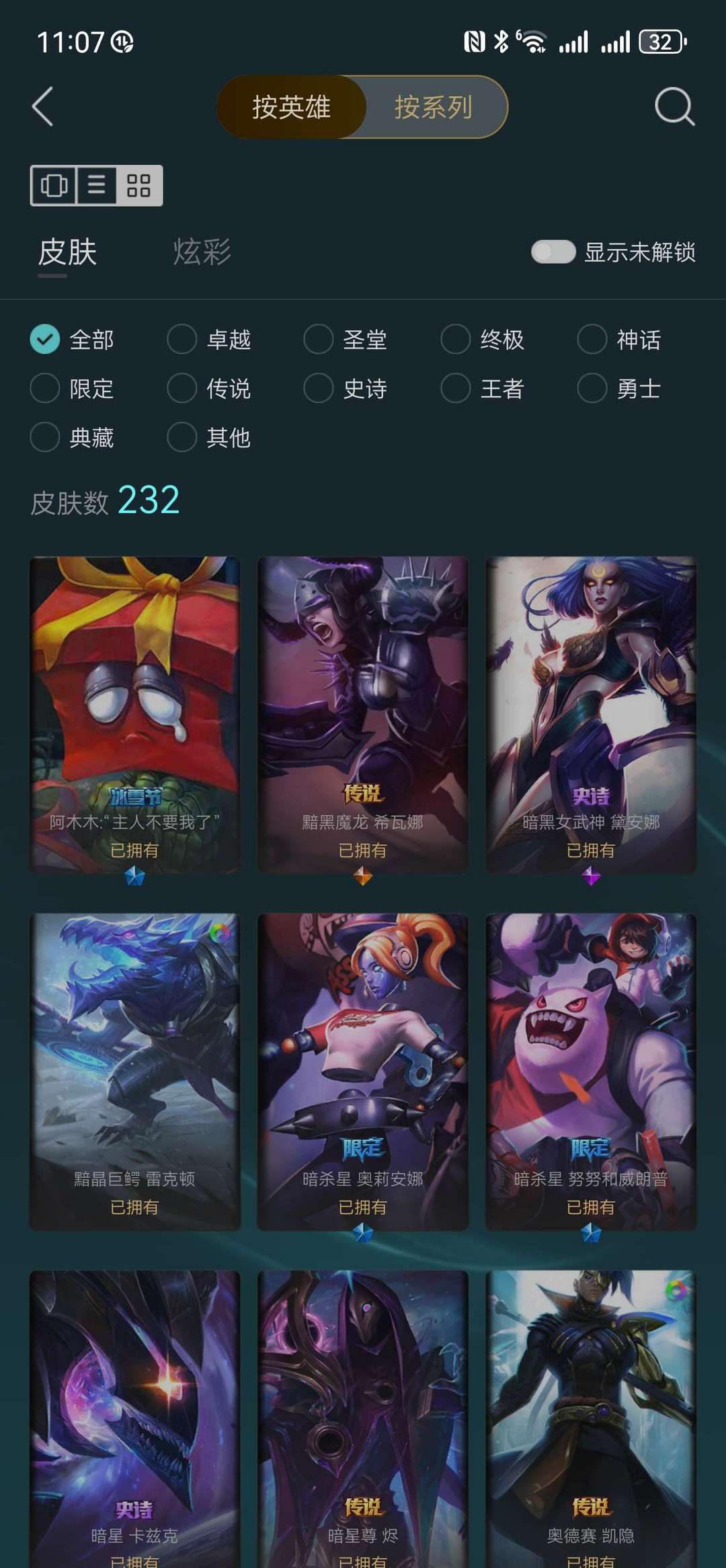This screenshot has height=1568, width=726.
Task: Select the 按英雄 segment
Action: coord(291,107)
